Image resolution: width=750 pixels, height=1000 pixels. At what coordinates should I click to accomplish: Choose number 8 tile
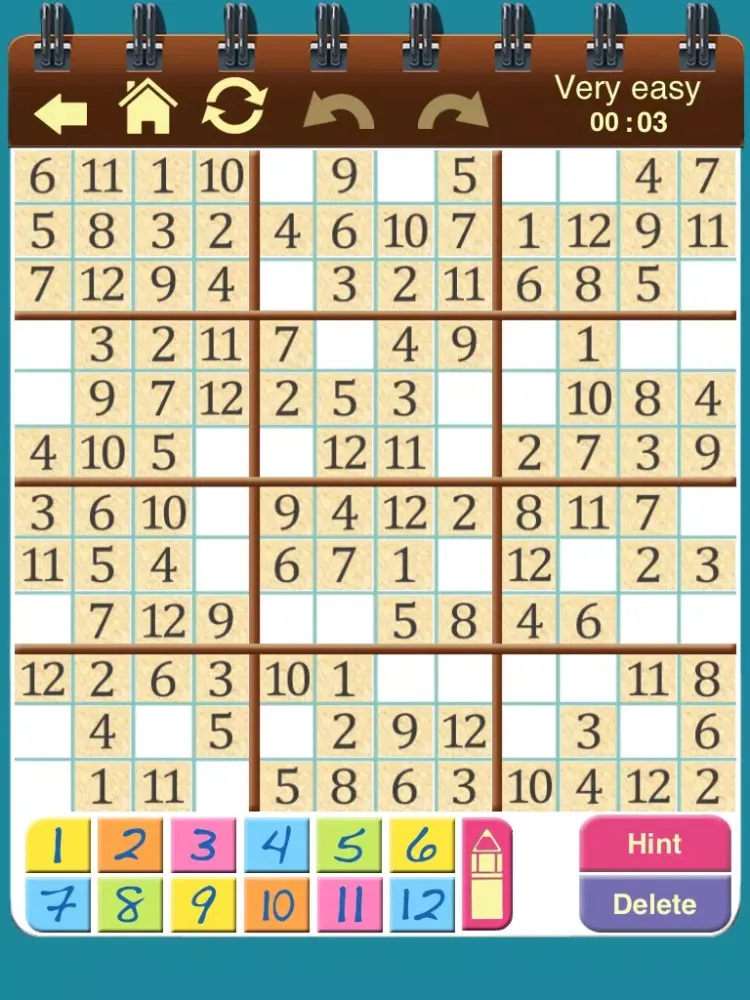pos(130,905)
